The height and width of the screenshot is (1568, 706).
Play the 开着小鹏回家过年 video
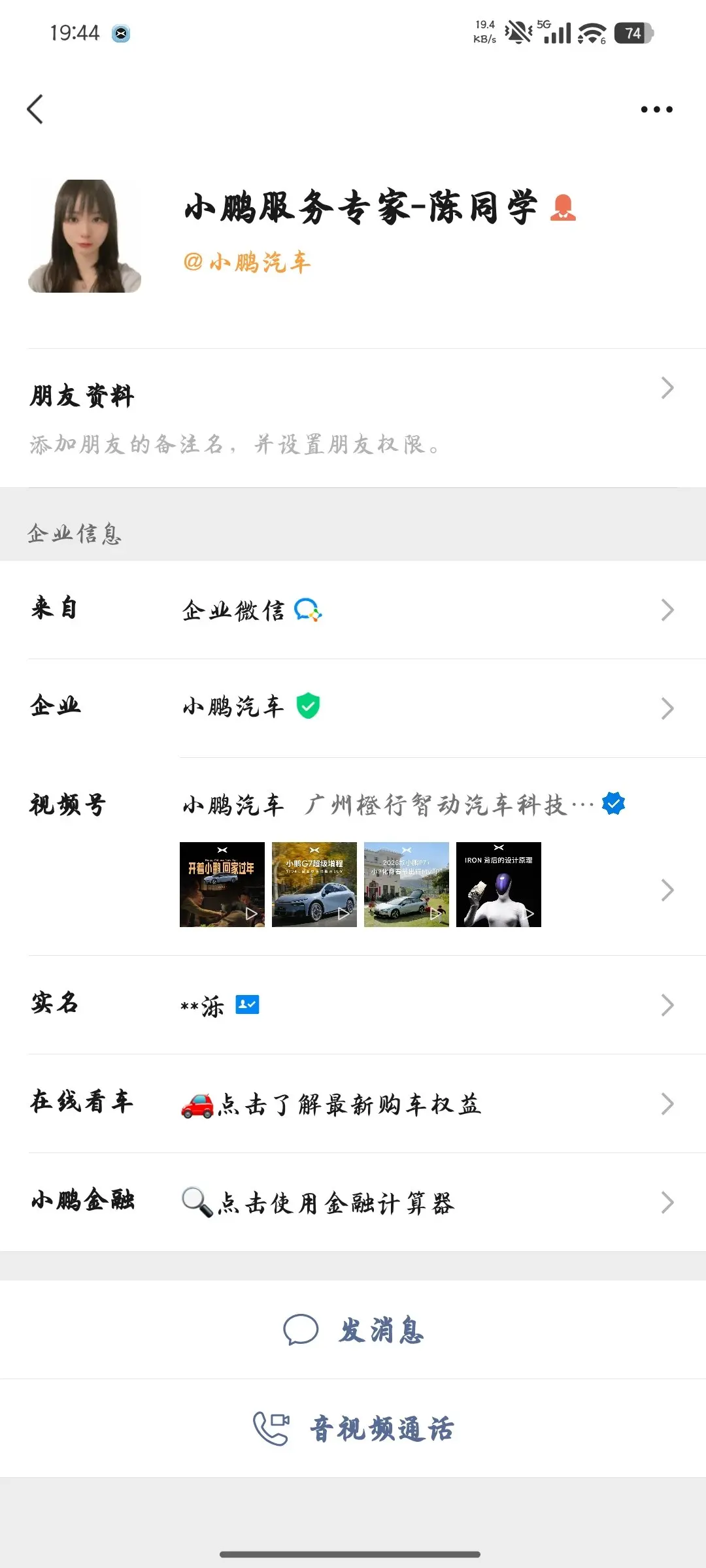pyautogui.click(x=222, y=885)
